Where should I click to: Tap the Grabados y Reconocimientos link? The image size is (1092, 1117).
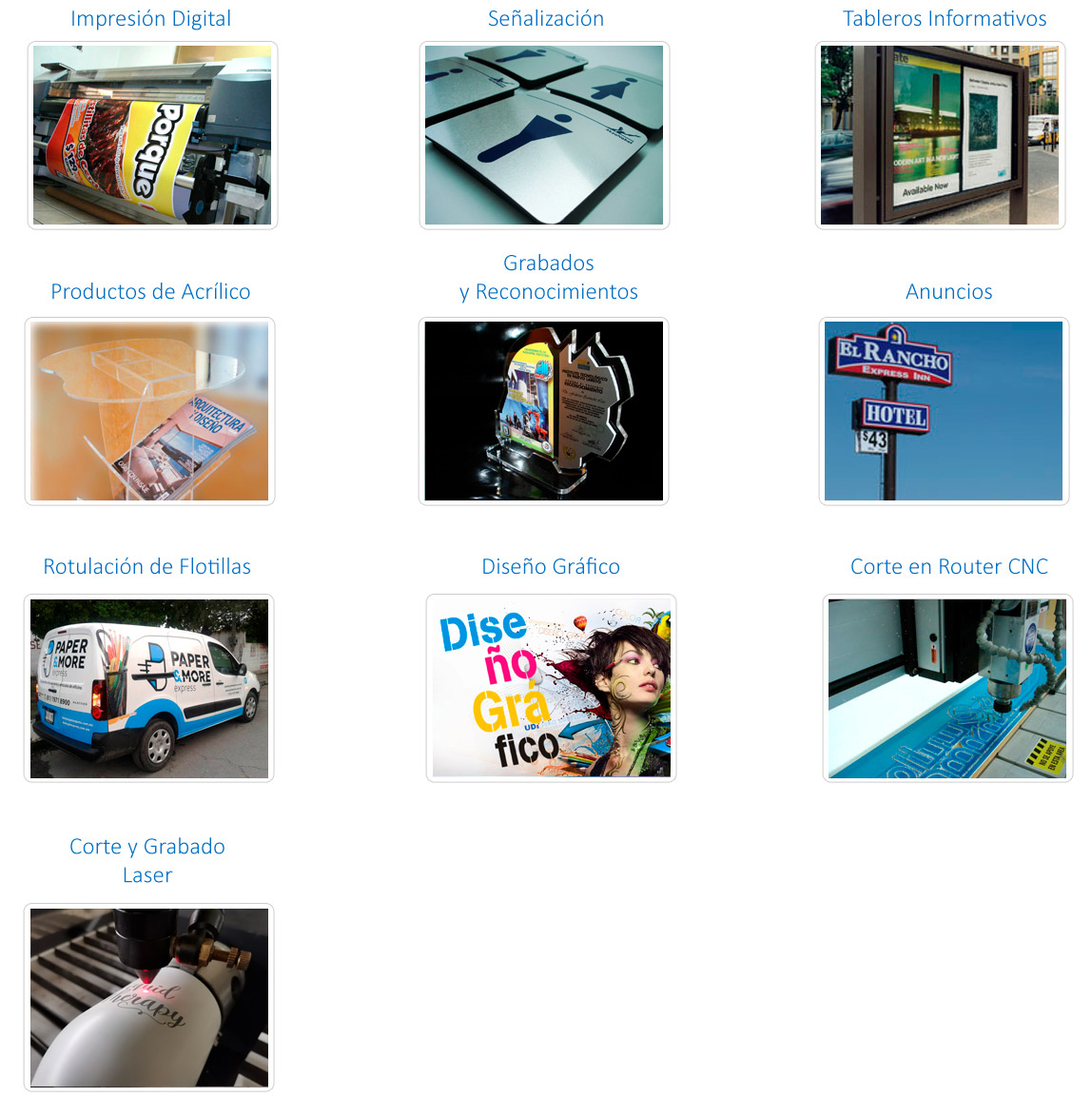point(549,278)
